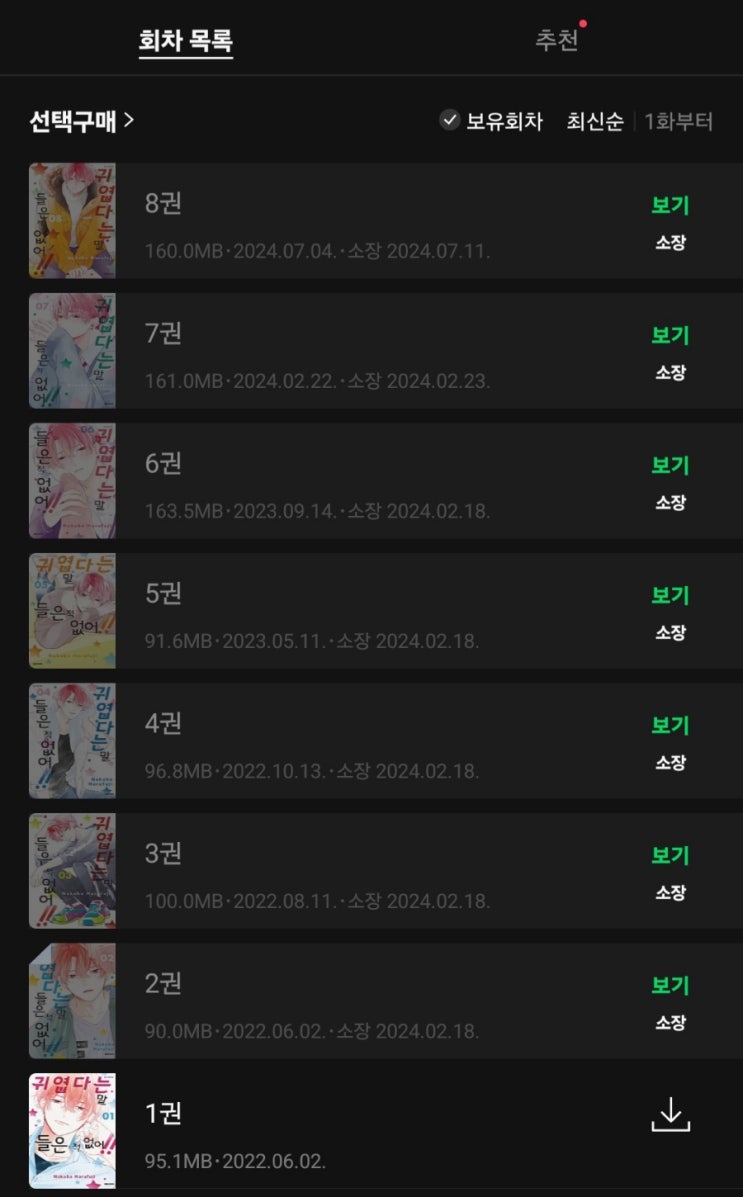Open 선택구매 selective purchase
Screen dimensions: 743x1197
click(82, 121)
